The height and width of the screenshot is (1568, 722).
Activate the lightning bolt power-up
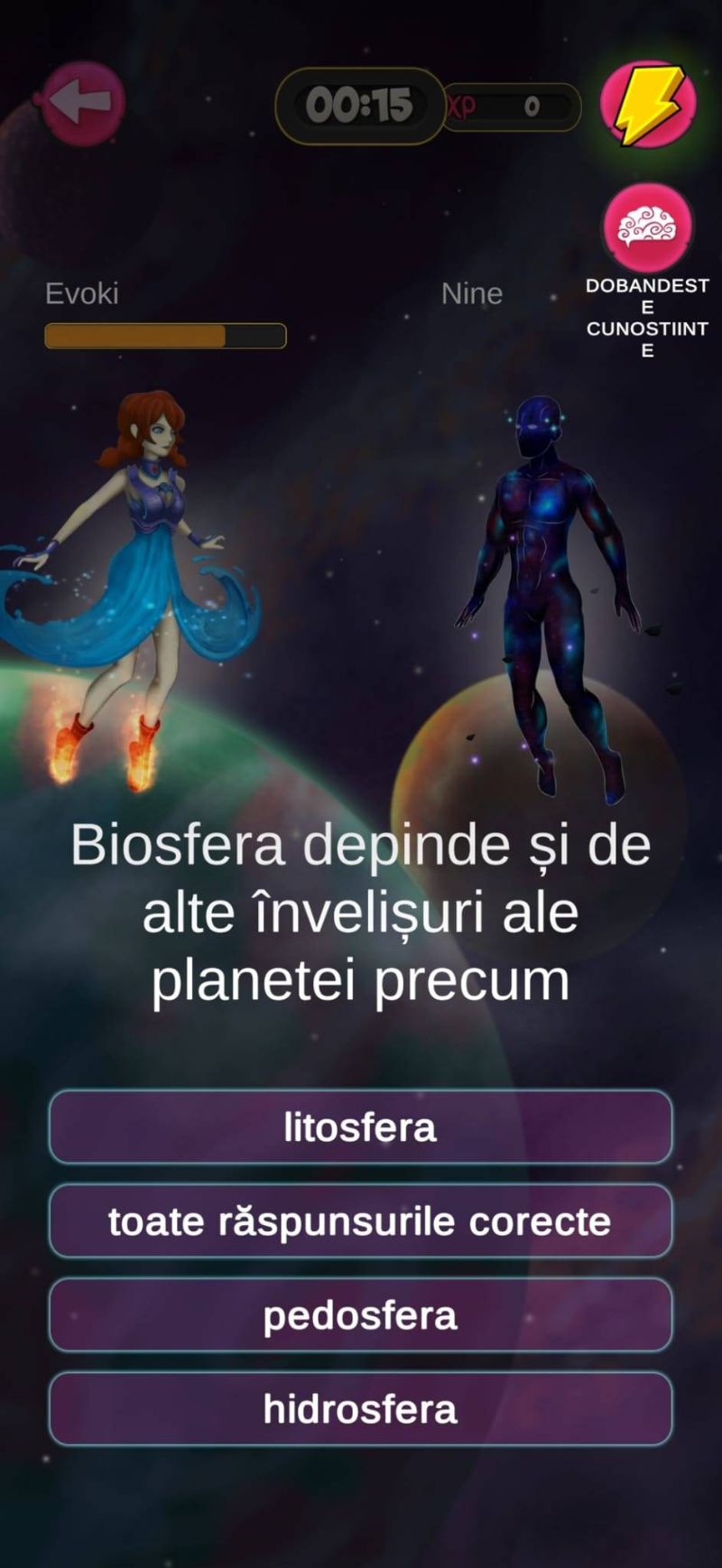[648, 105]
